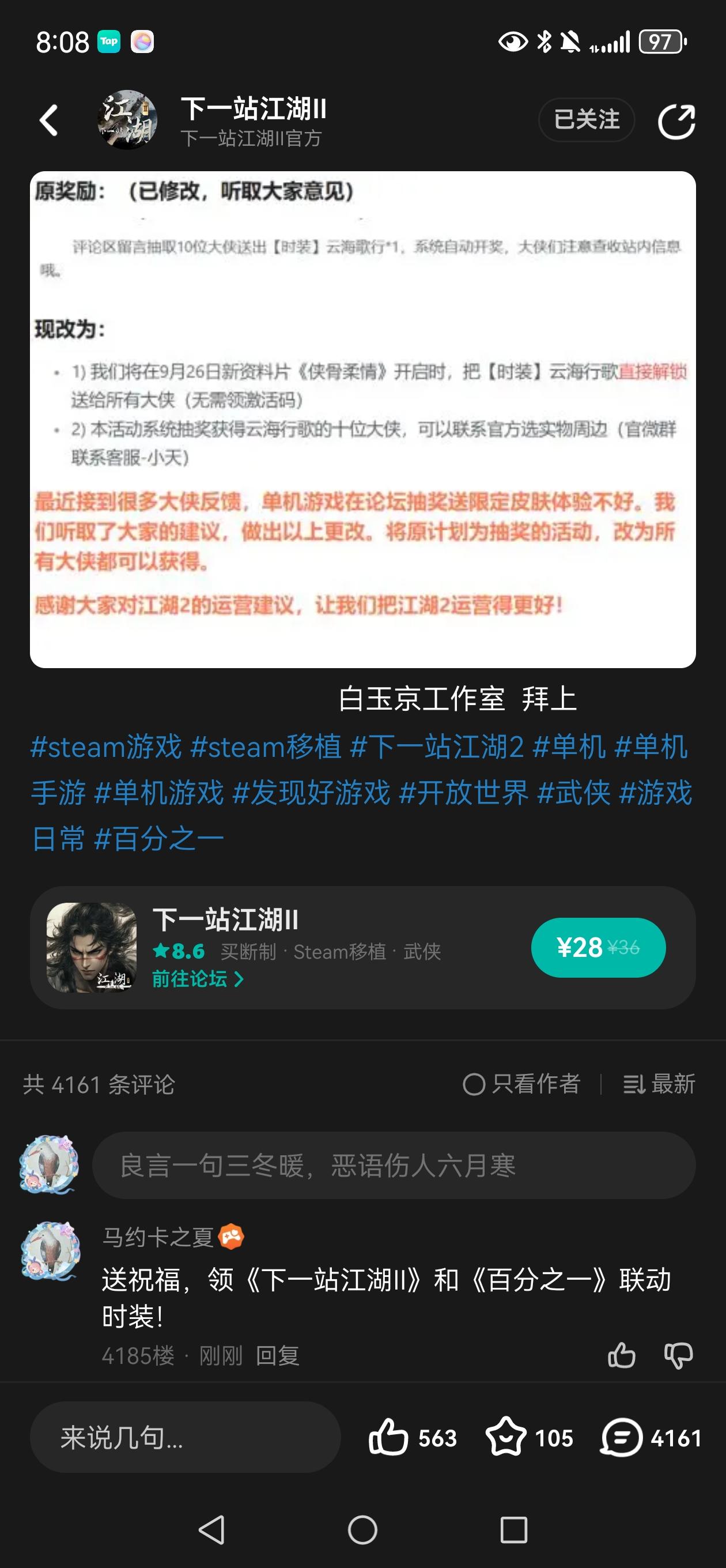Toggle 已关注 to unfollow the account
This screenshot has width=726, height=1568.
tap(585, 120)
